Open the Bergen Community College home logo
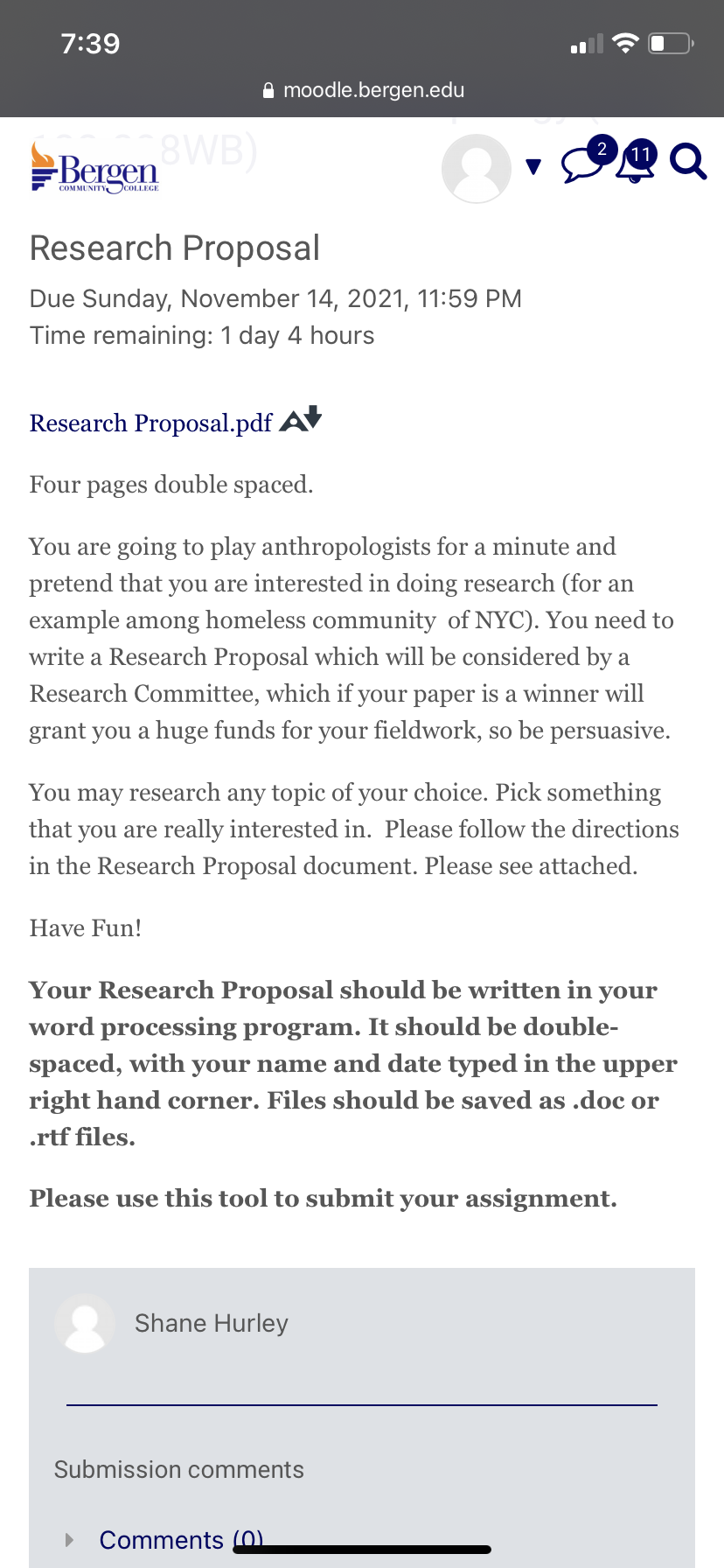 coord(94,168)
